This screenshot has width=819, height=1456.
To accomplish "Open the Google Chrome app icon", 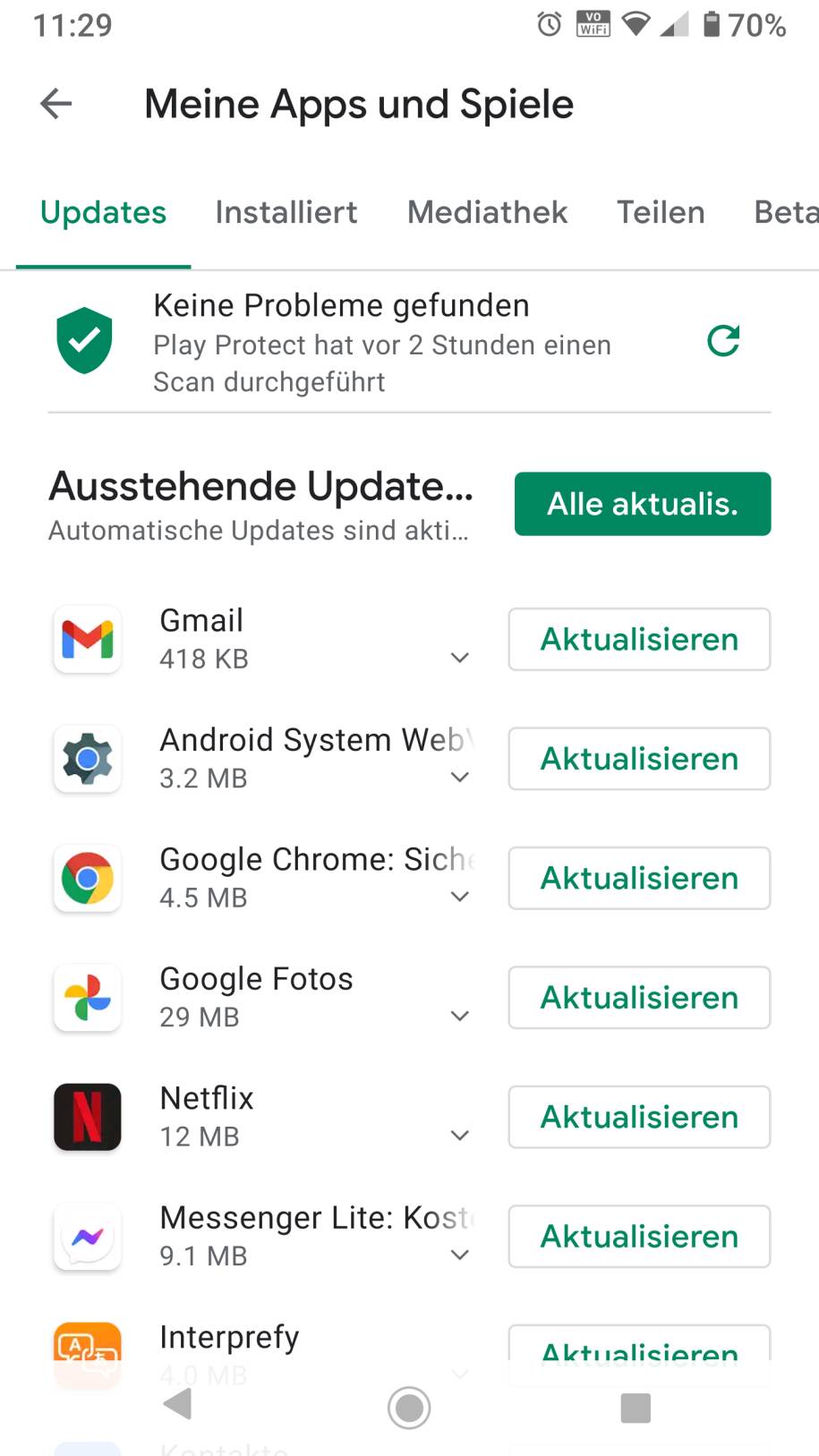I will [87, 878].
